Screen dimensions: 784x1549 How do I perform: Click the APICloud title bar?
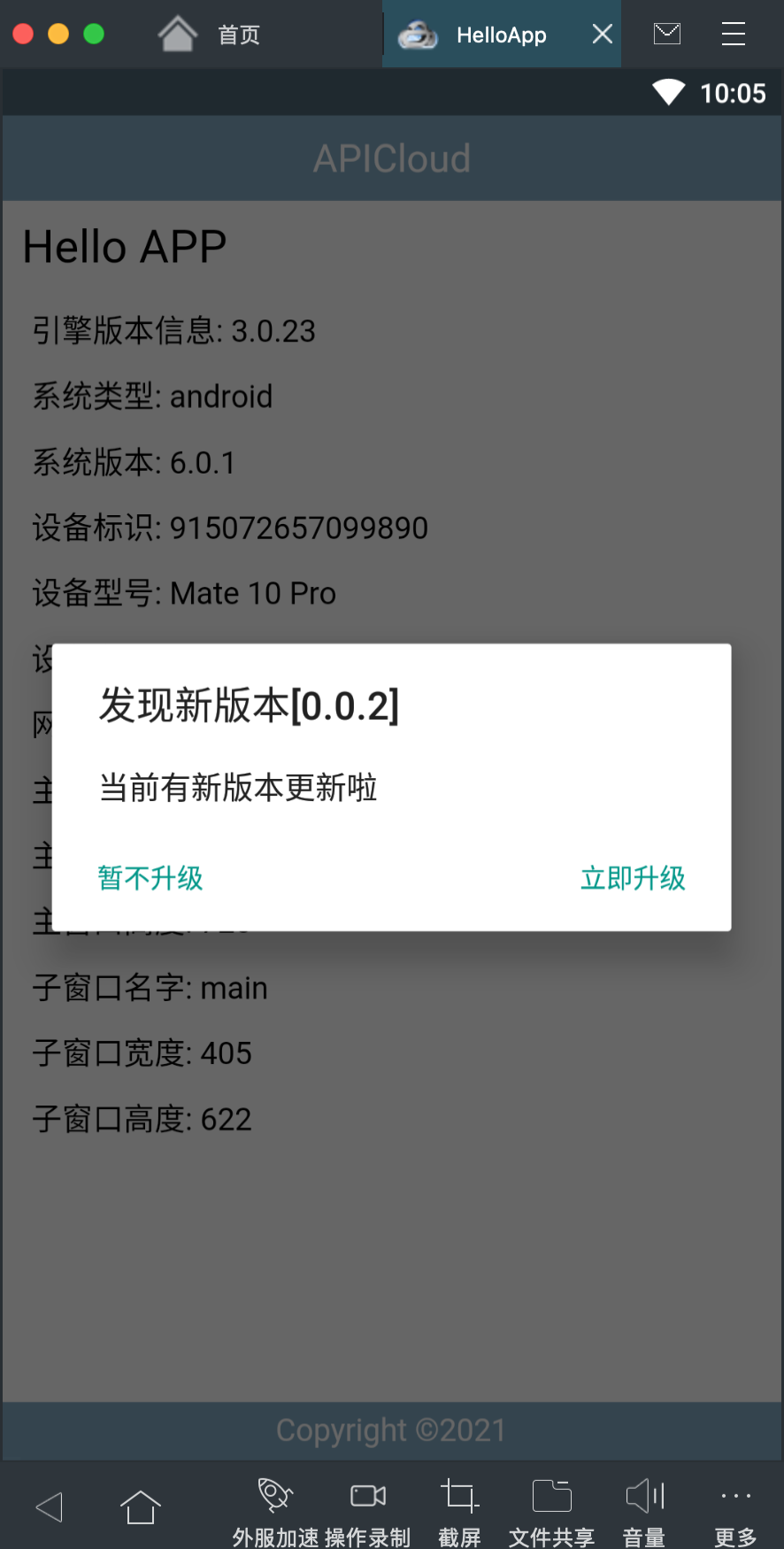tap(391, 158)
